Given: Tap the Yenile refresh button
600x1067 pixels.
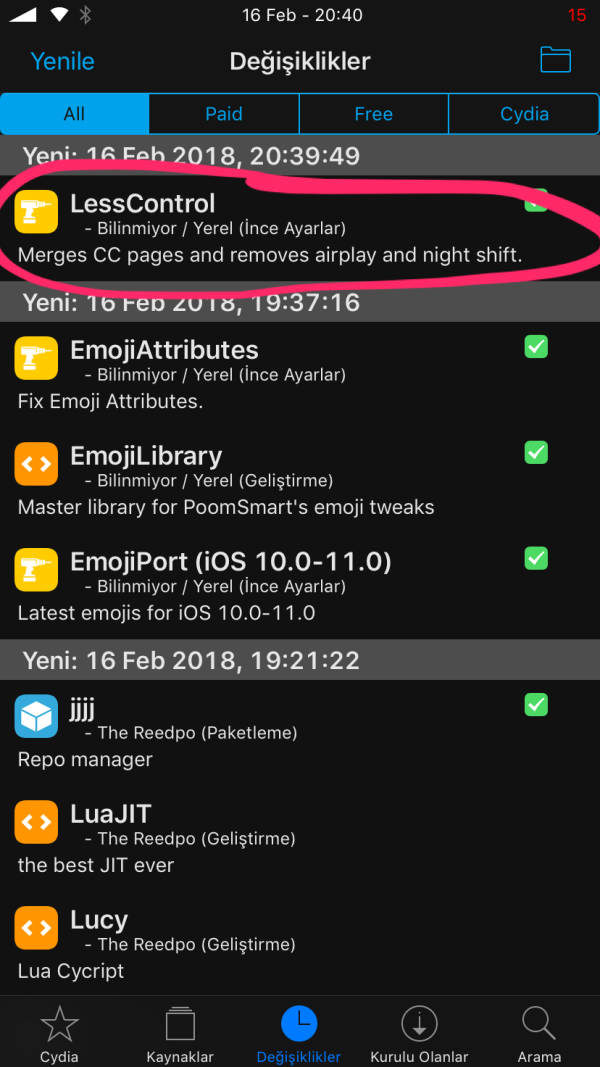Looking at the screenshot, I should pyautogui.click(x=62, y=61).
